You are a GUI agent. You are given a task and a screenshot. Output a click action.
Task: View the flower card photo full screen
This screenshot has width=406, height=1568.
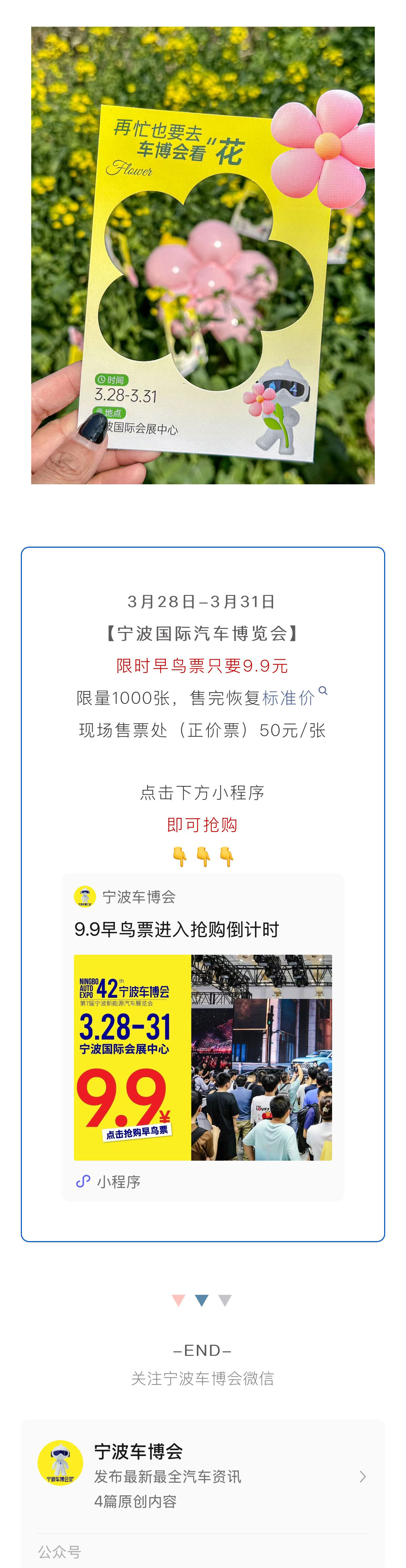point(202,255)
